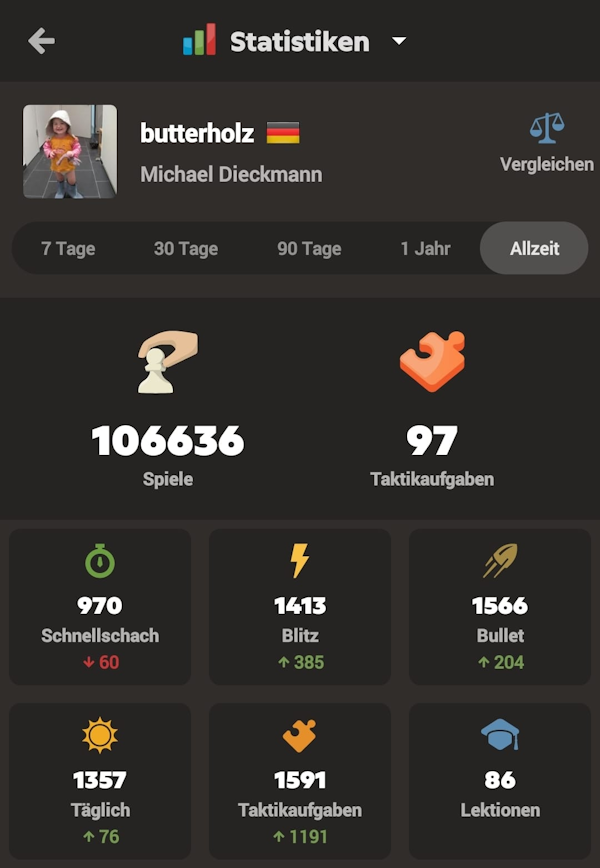Screen dimensions: 600x868
Task: Choose the 1 Jahr range
Action: coord(425,249)
